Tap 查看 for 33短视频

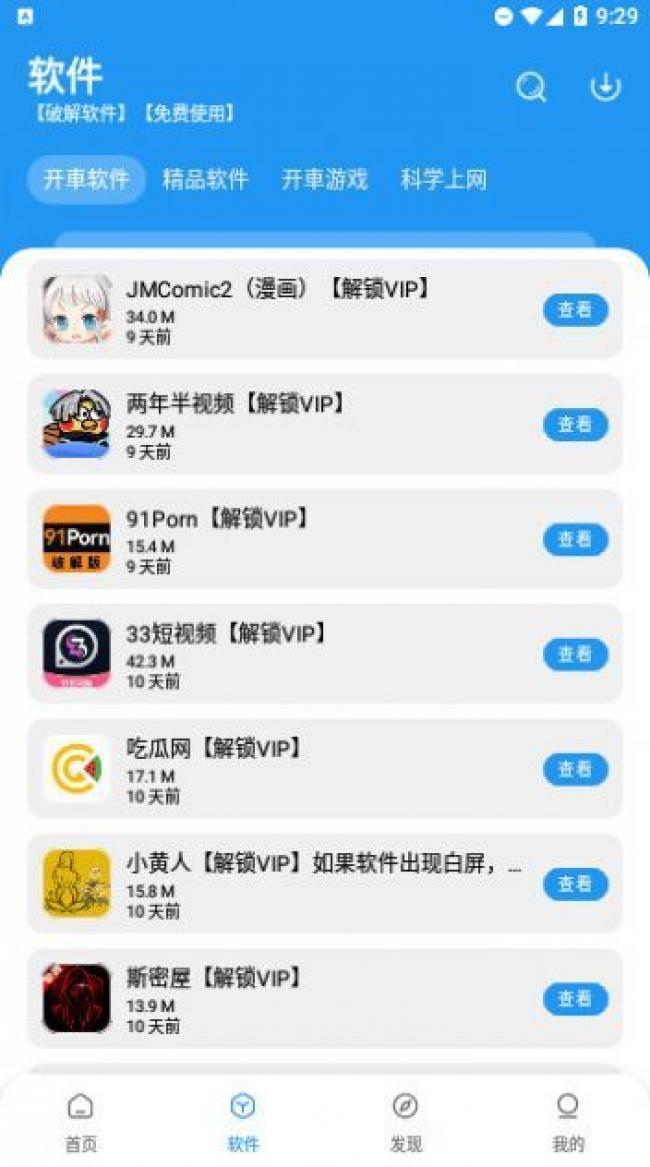pos(575,654)
